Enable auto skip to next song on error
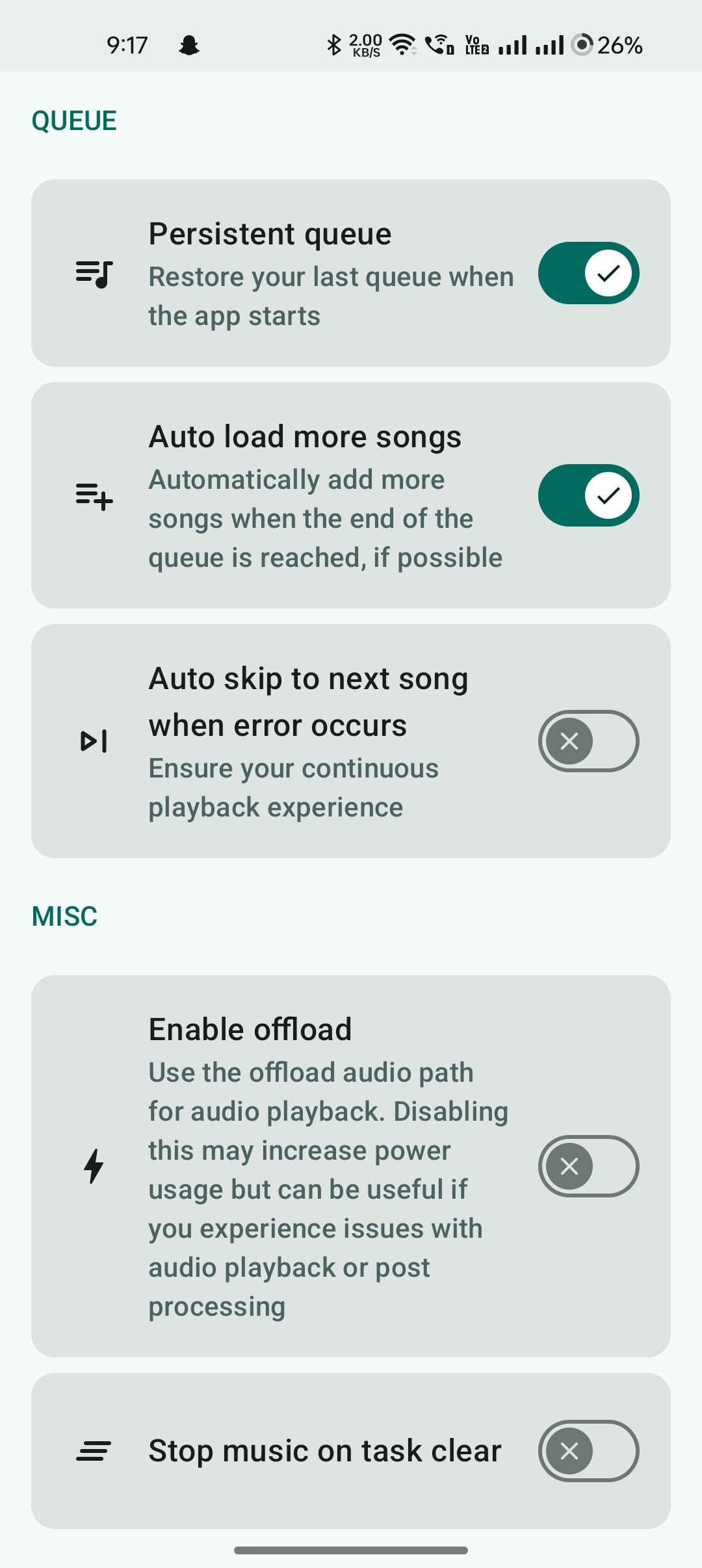The height and width of the screenshot is (1568, 702). (x=588, y=741)
